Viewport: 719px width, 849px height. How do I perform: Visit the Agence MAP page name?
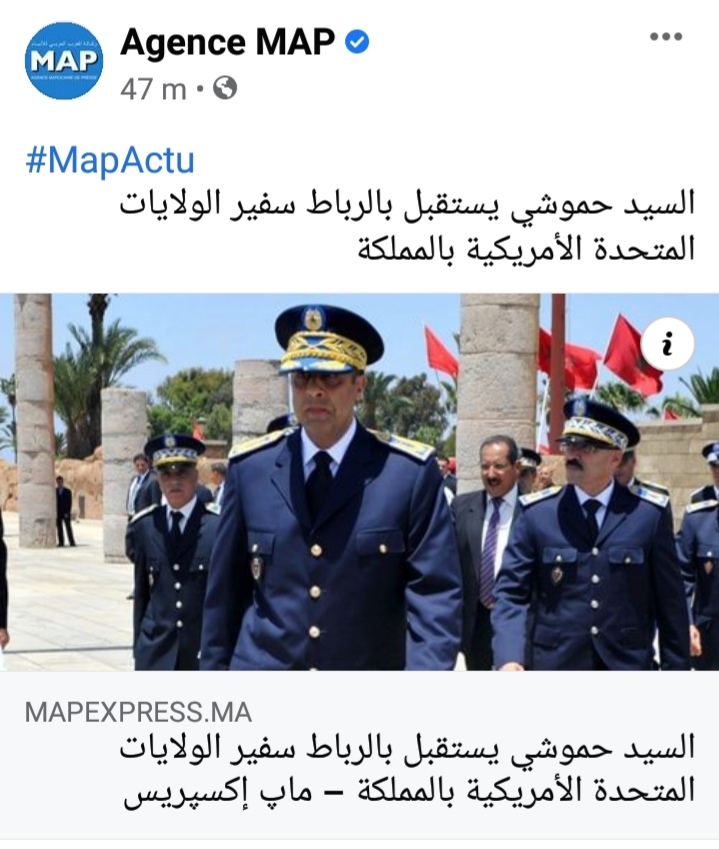click(x=229, y=42)
